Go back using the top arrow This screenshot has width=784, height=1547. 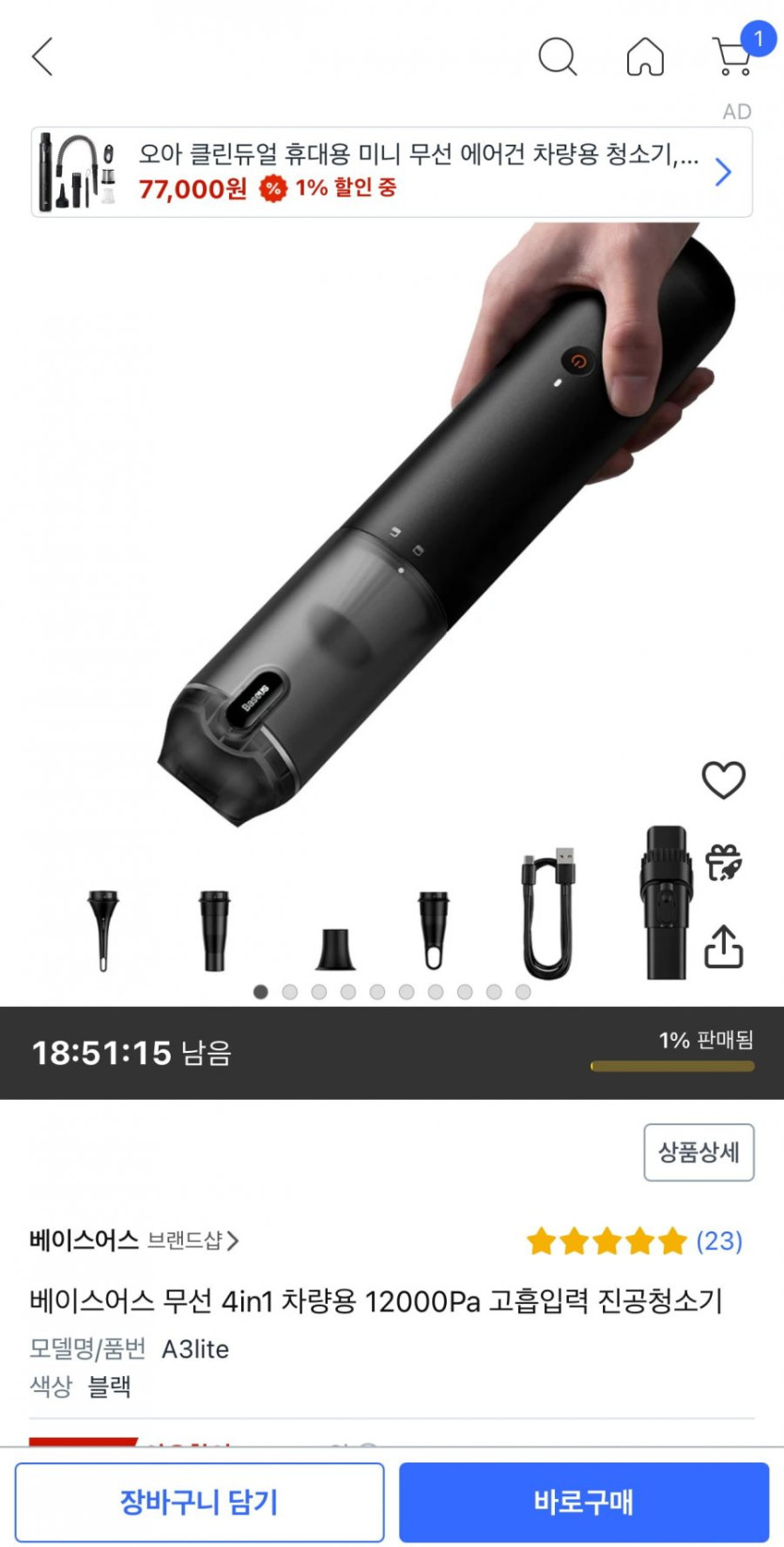coord(42,56)
